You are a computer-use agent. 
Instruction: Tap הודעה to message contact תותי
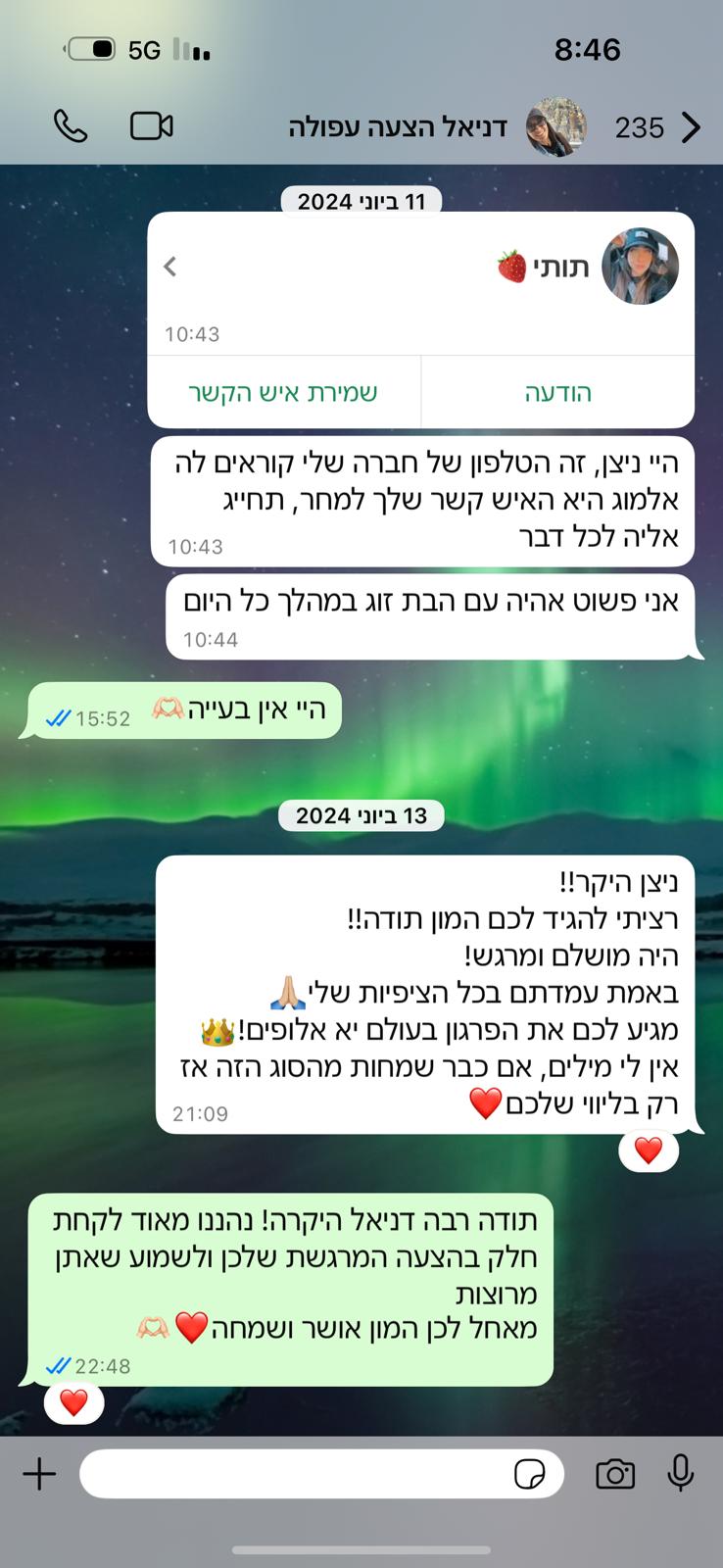tap(557, 393)
